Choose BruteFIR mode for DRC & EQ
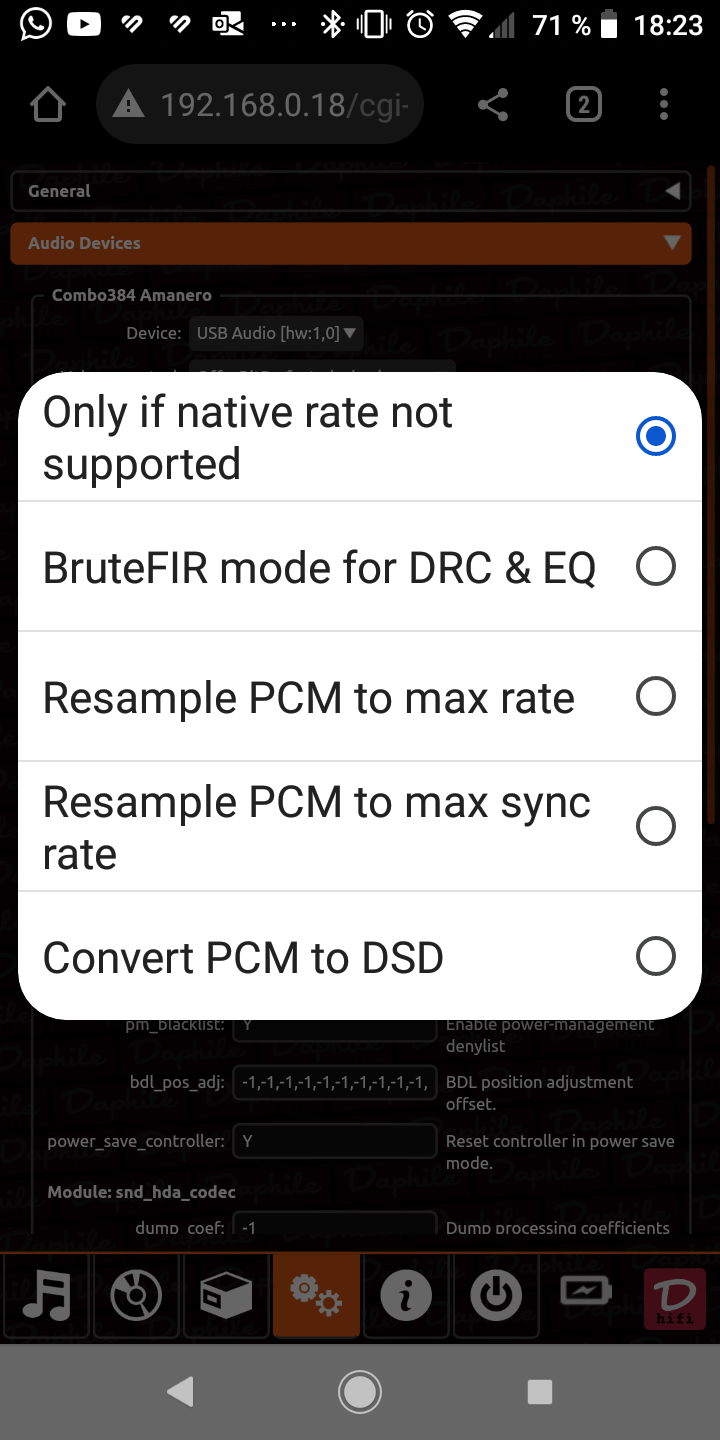 pos(360,567)
